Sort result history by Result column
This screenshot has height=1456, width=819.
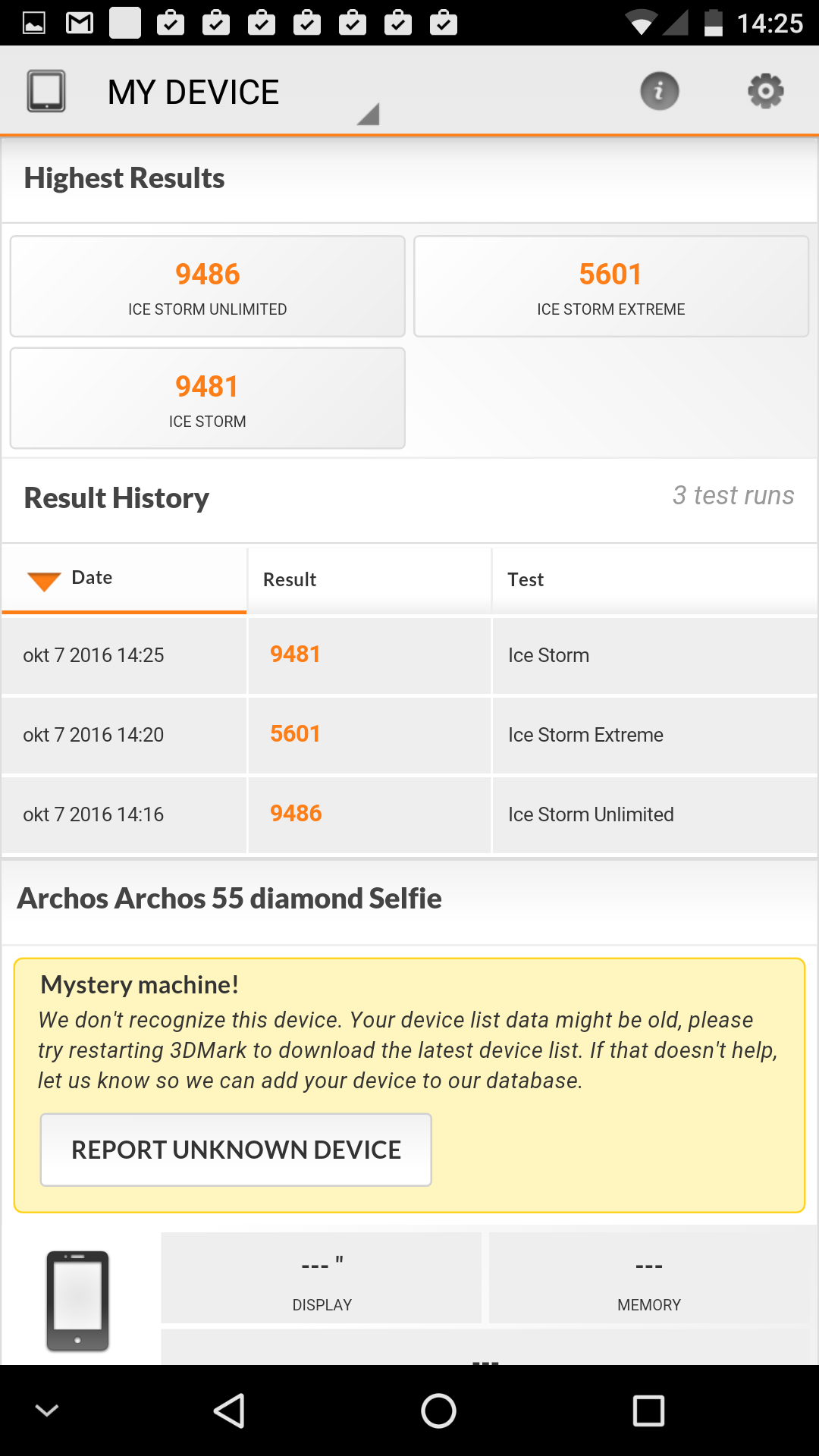coord(369,579)
